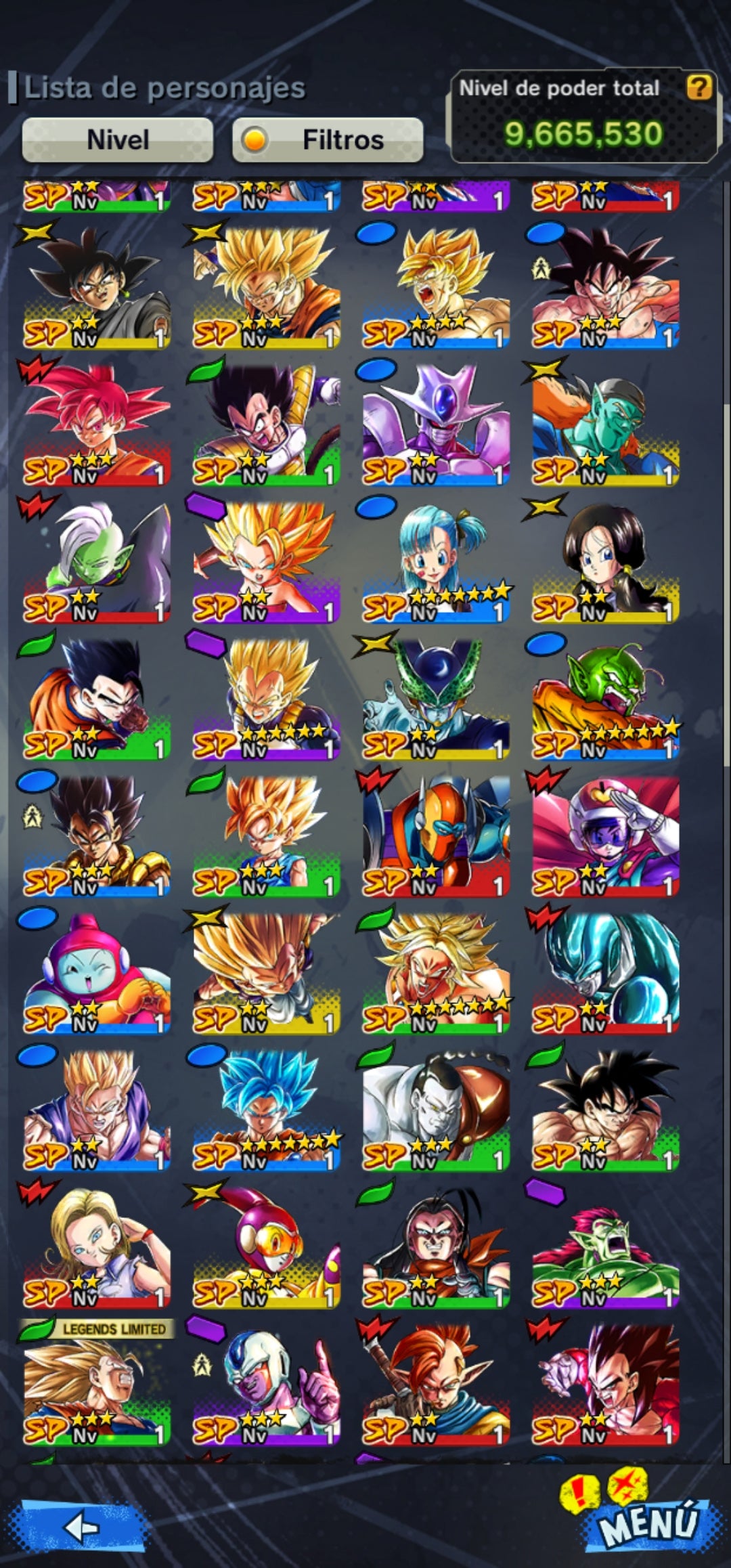Select the blue-haired Bulma character card
731x1568 pixels.
(x=436, y=562)
